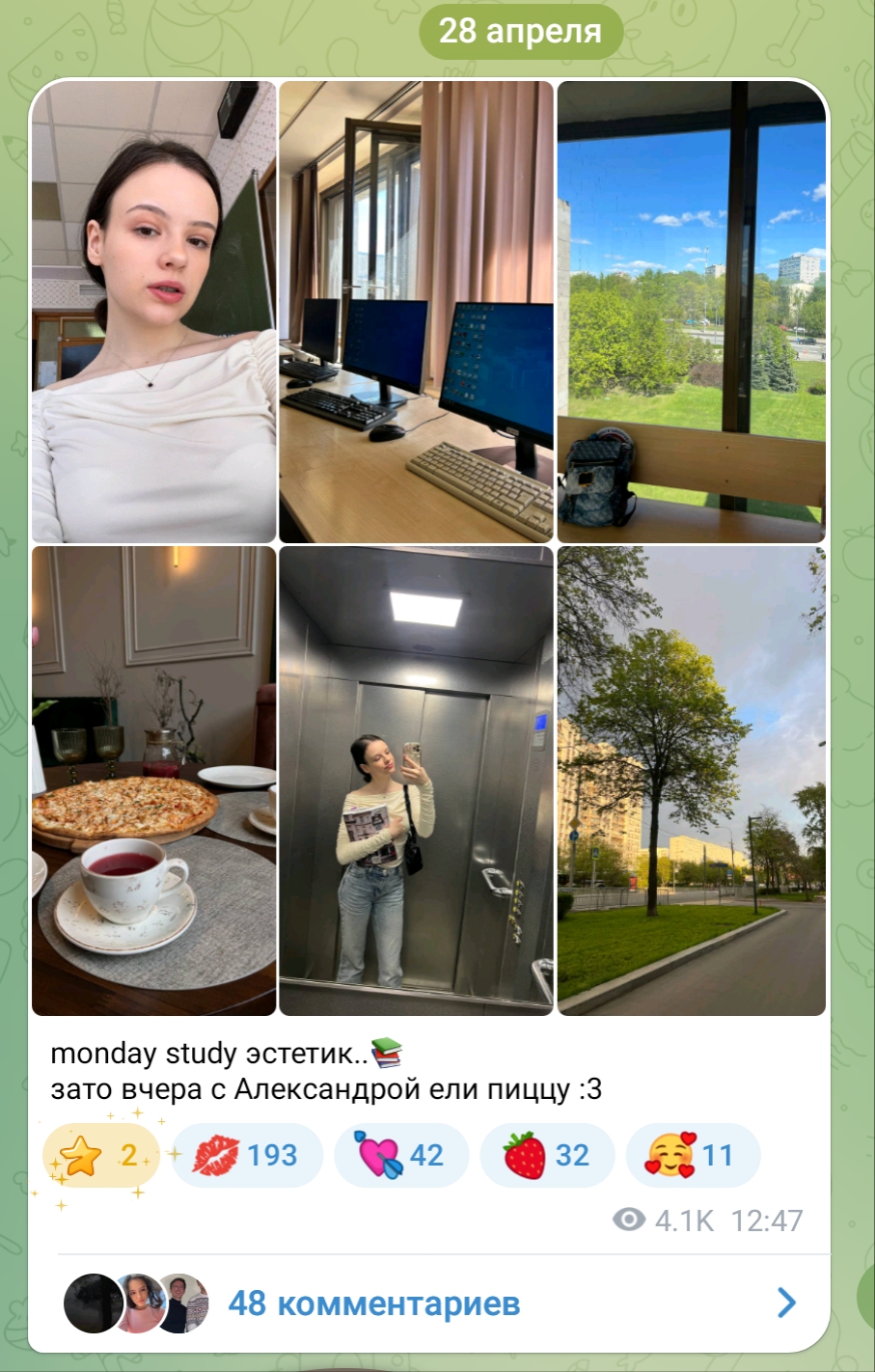
Task: Open the street and tree photo
Action: tap(691, 781)
